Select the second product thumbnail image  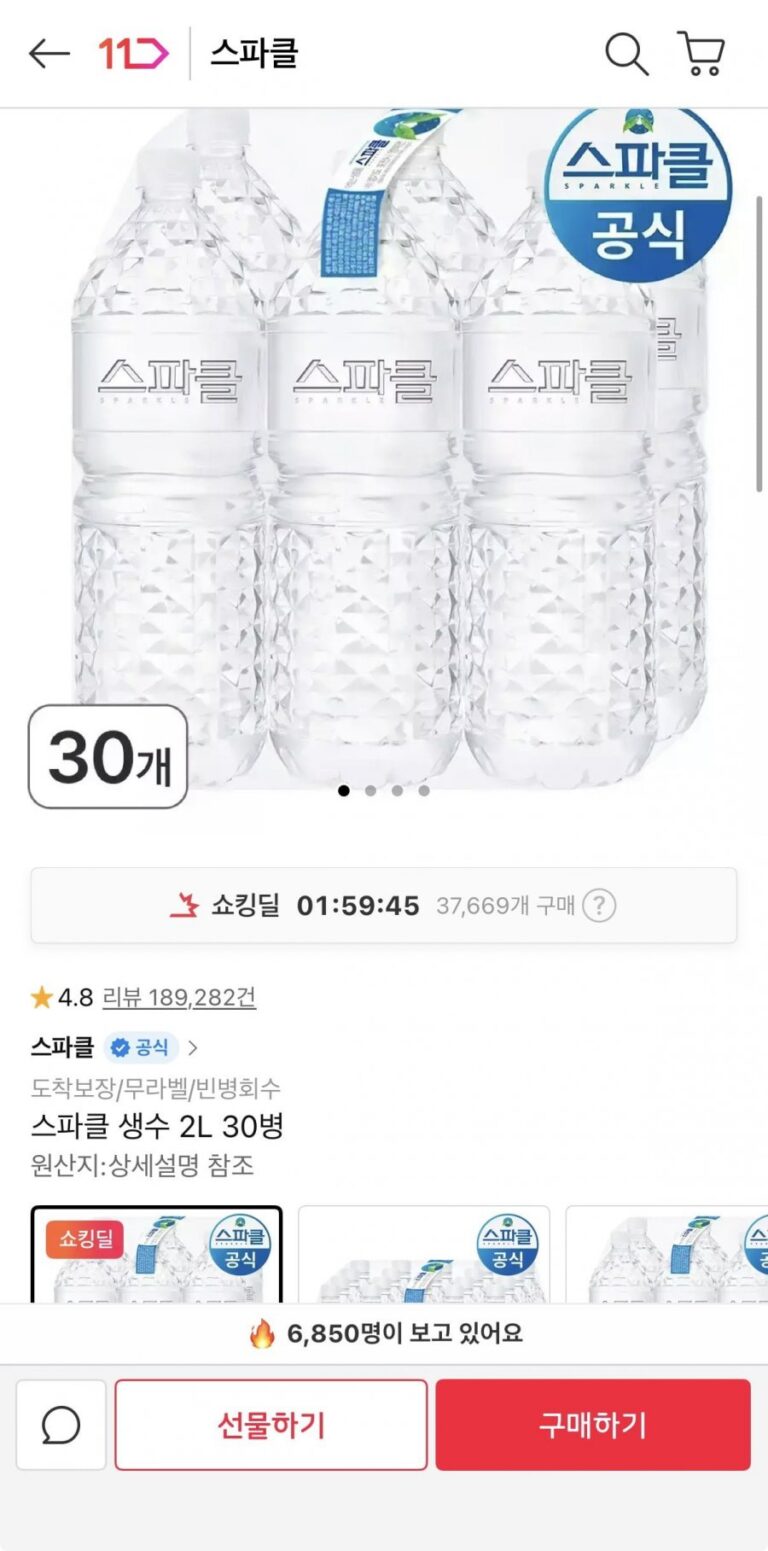coord(424,1255)
